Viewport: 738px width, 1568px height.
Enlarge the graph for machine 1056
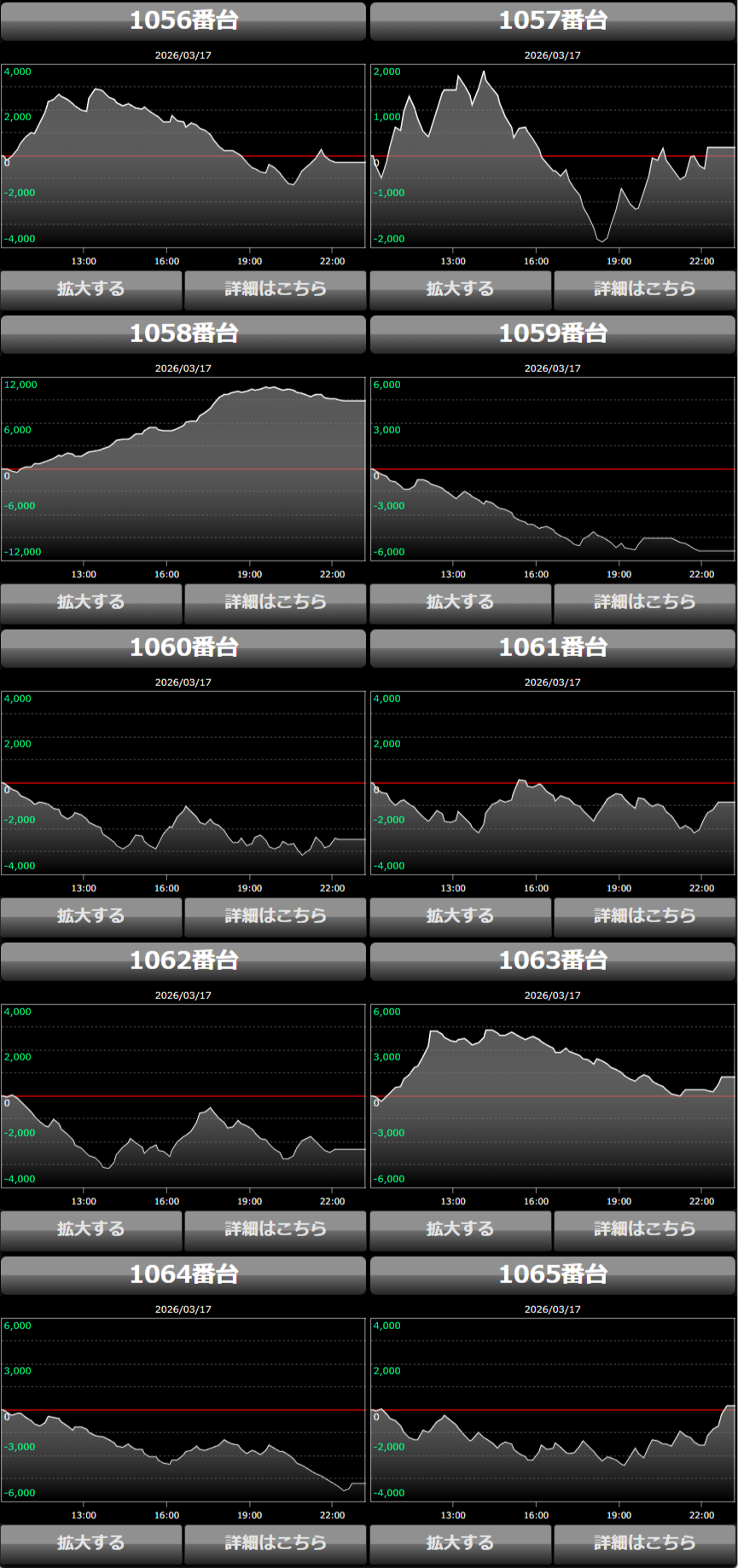[x=91, y=289]
